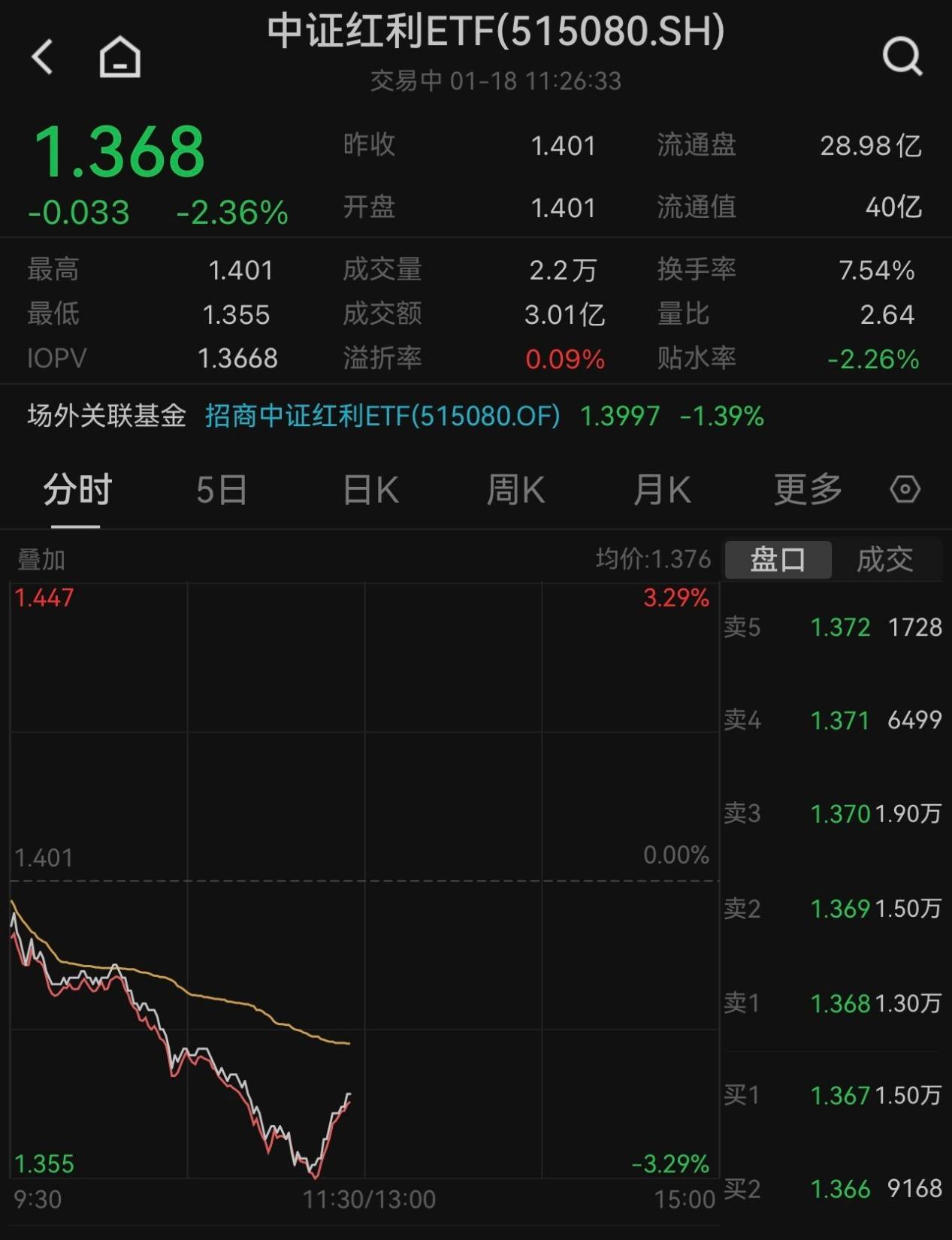
Task: Open search using the magnifier icon
Action: click(x=902, y=56)
